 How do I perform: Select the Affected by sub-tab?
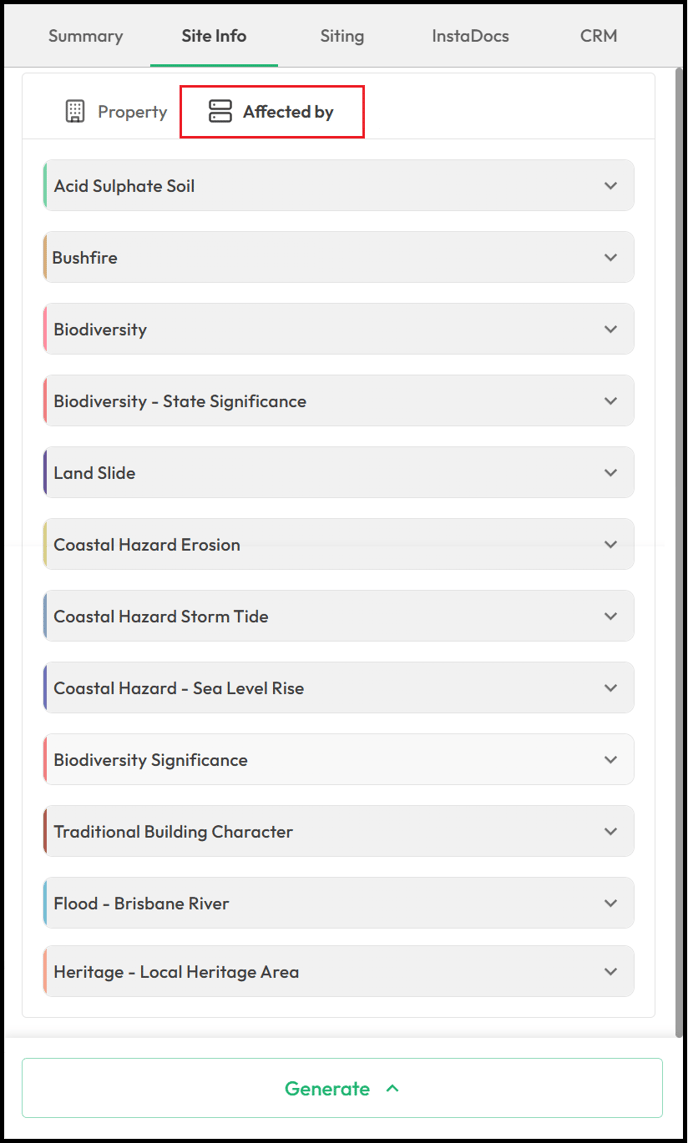tap(272, 112)
